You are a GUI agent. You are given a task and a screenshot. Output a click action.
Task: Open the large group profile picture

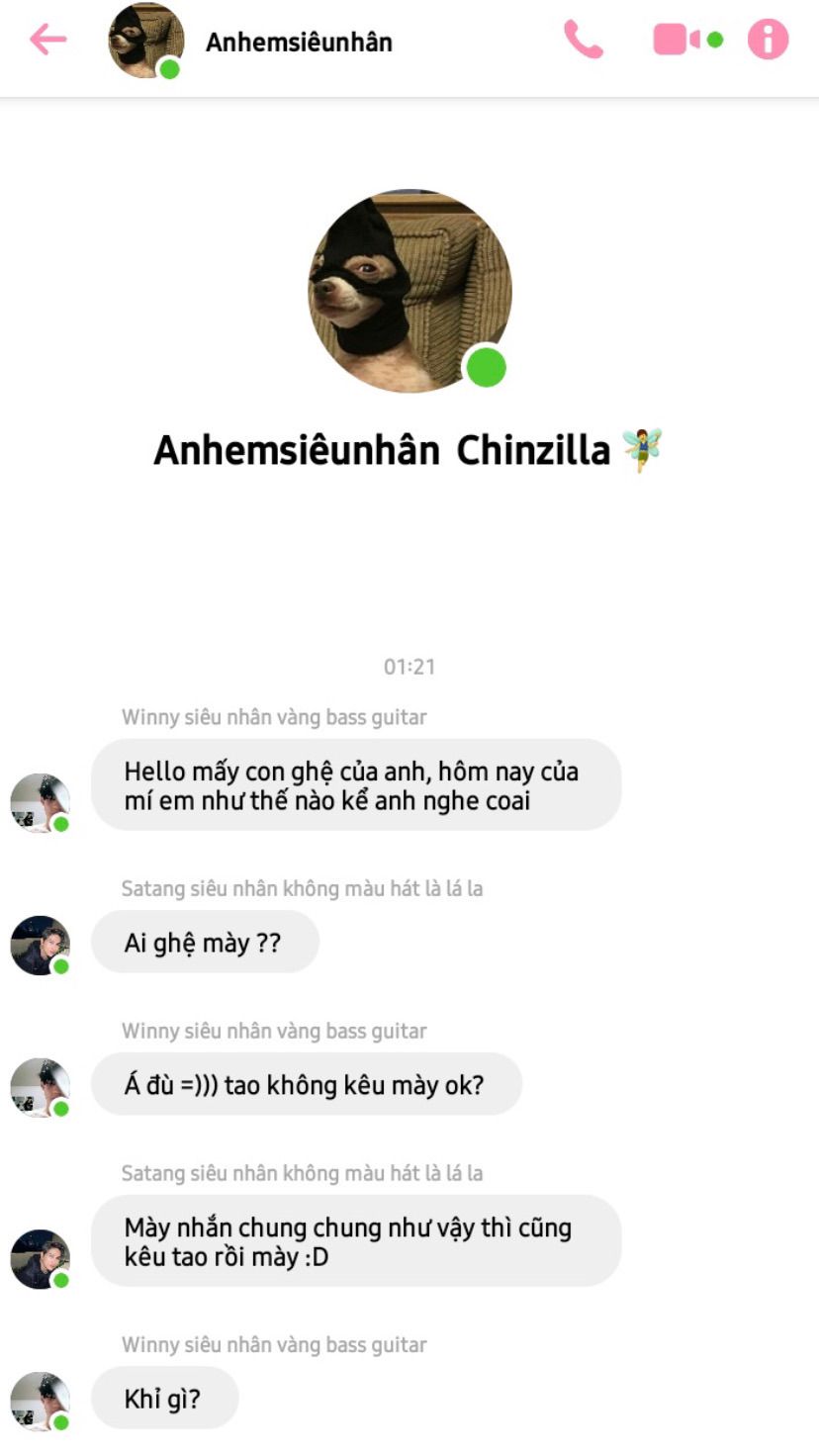pos(409,291)
